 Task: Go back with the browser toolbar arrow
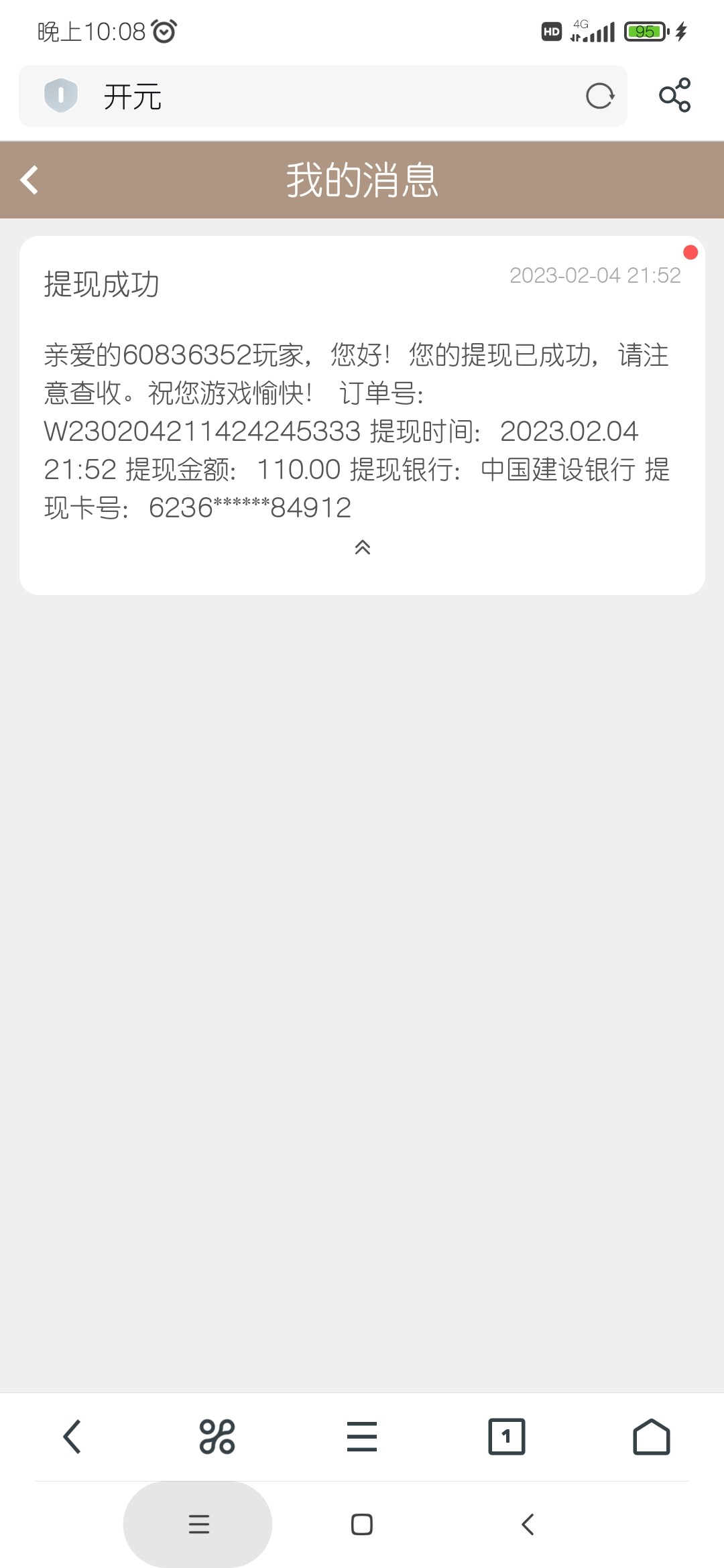[72, 1437]
